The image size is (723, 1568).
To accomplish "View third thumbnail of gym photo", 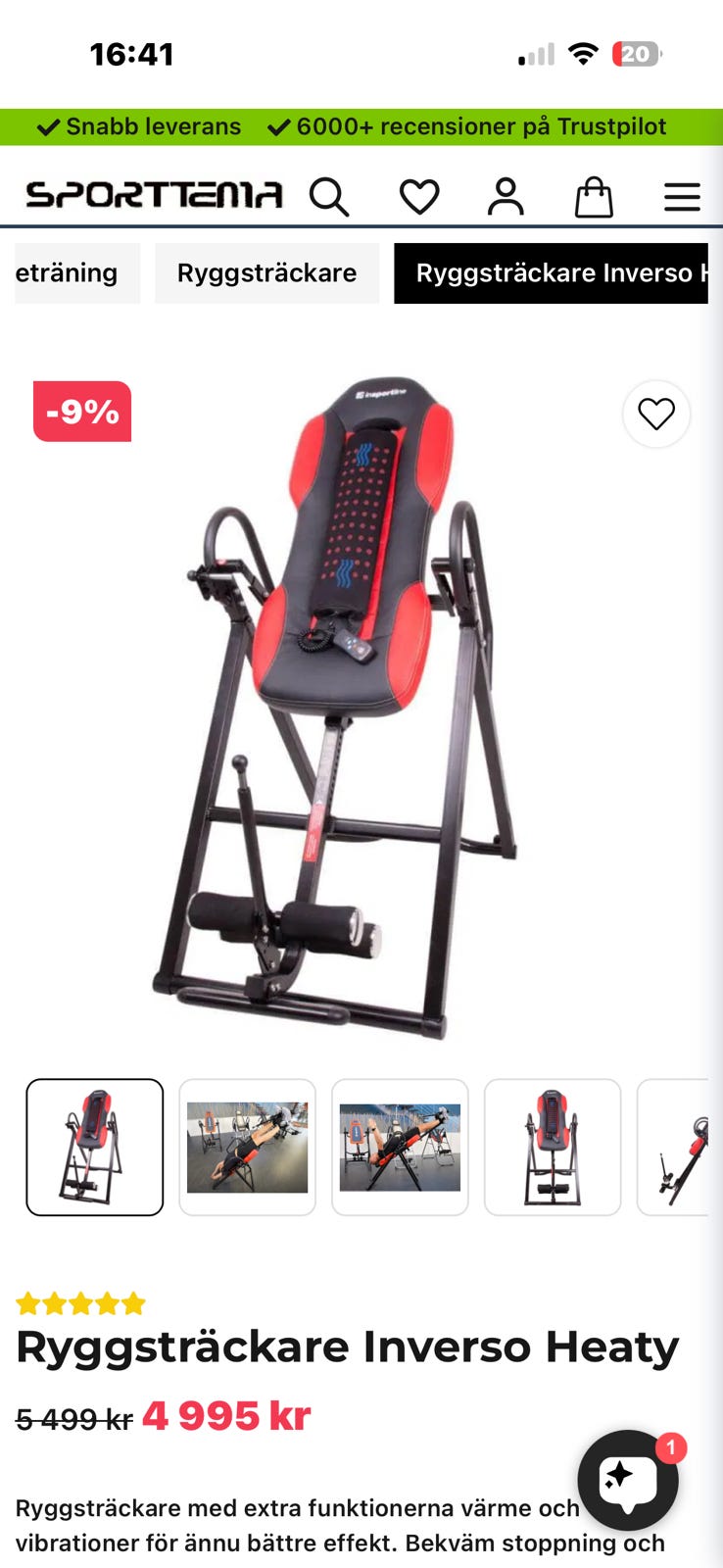I will point(400,1147).
